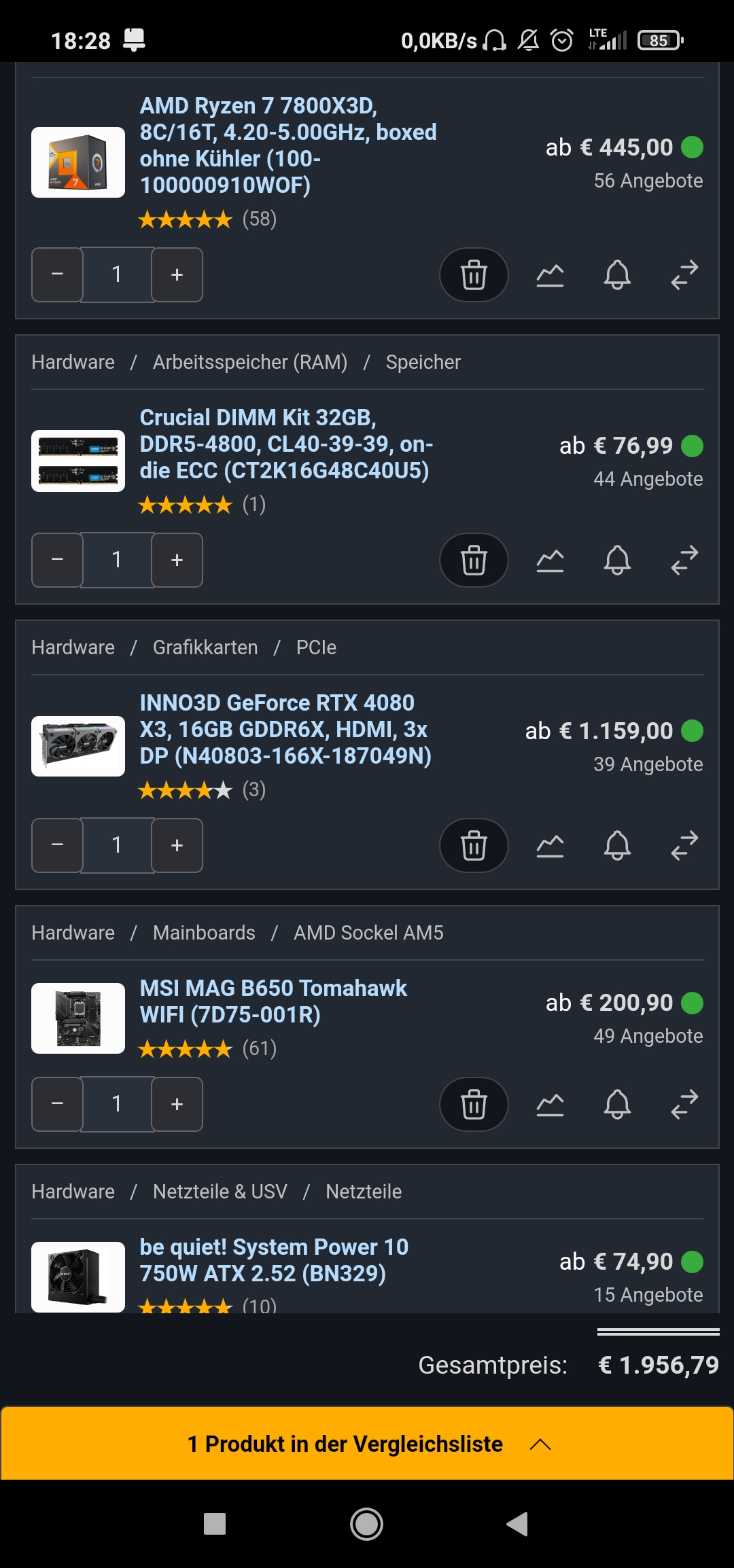
Task: Open MSI MAG B650 Tomahawk WIFI product page
Action: 273,1001
